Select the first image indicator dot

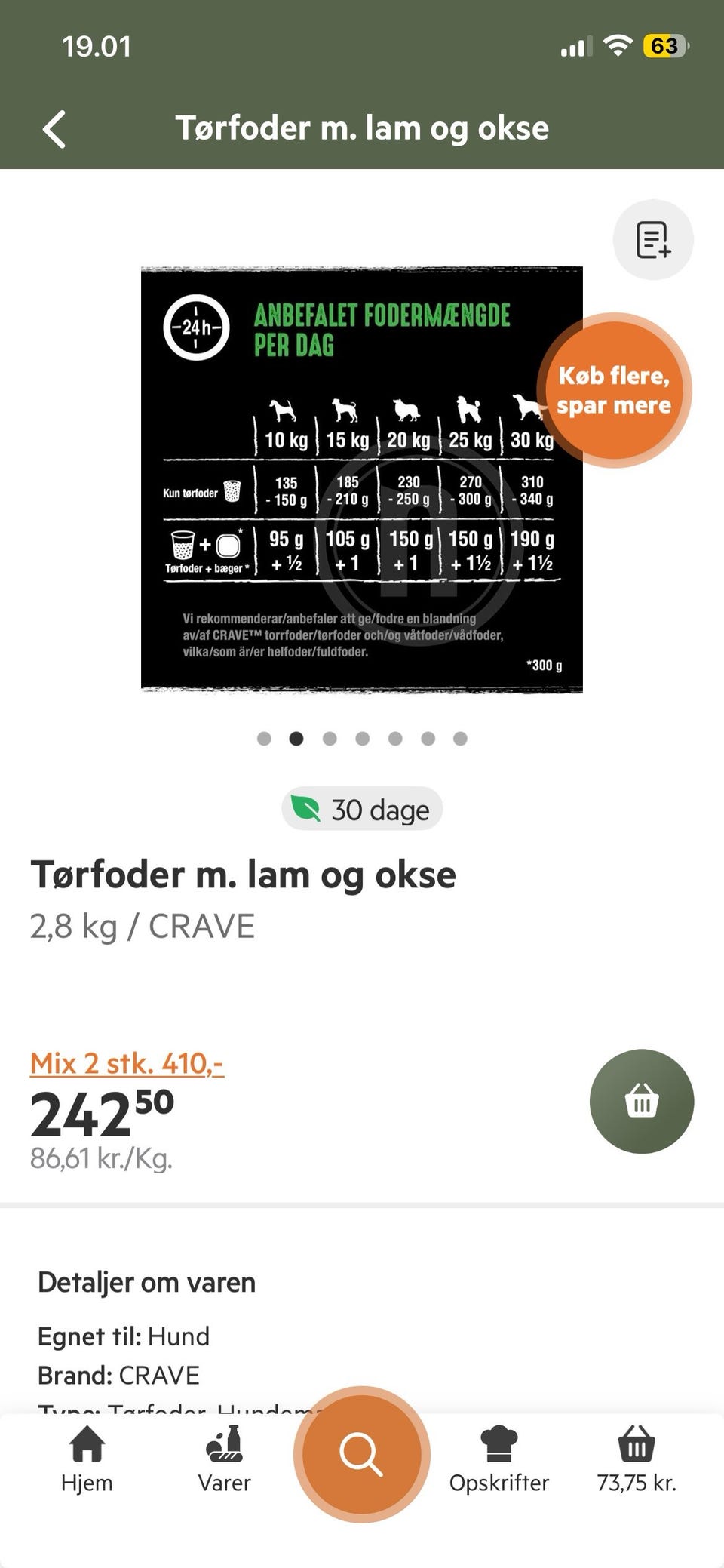(x=264, y=739)
